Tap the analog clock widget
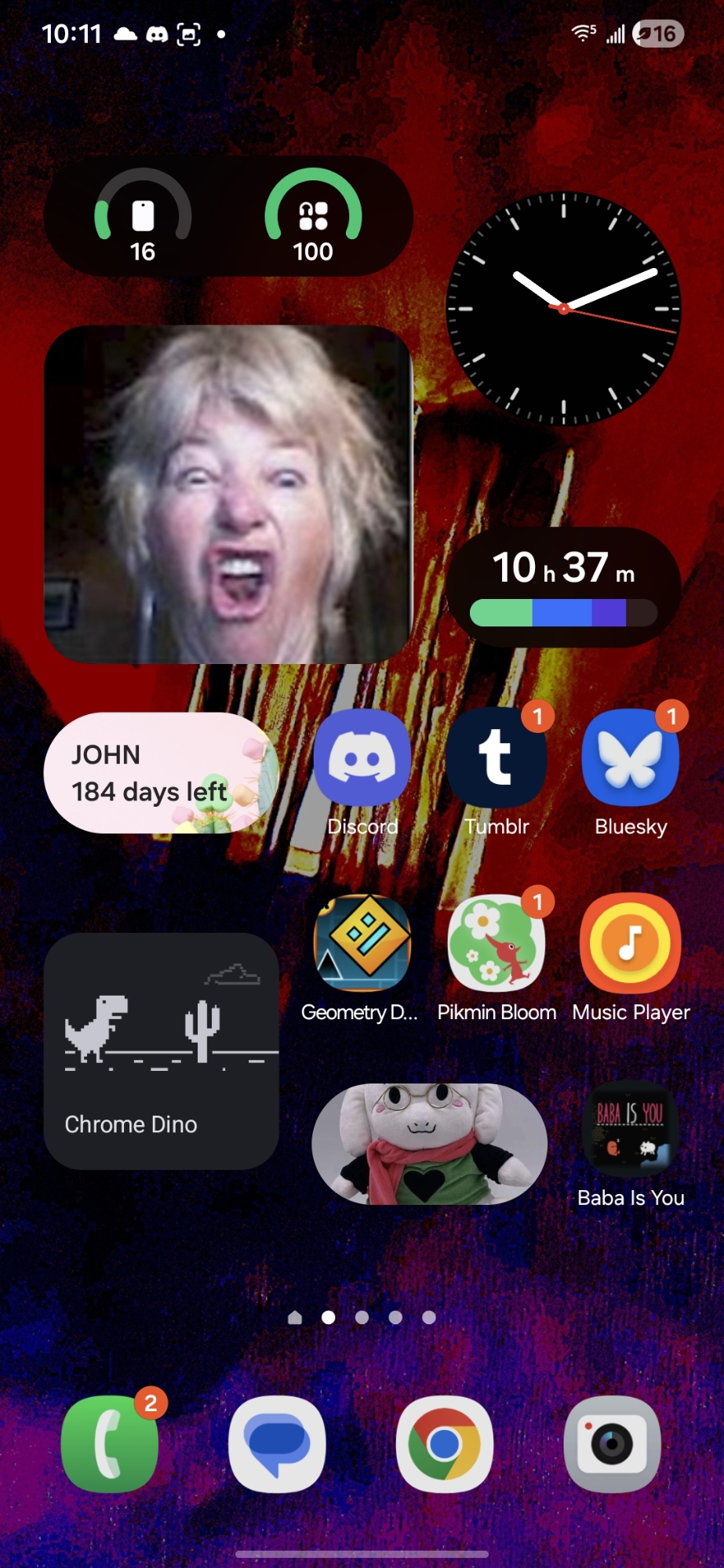Viewport: 724px width, 1568px height. pos(563,309)
